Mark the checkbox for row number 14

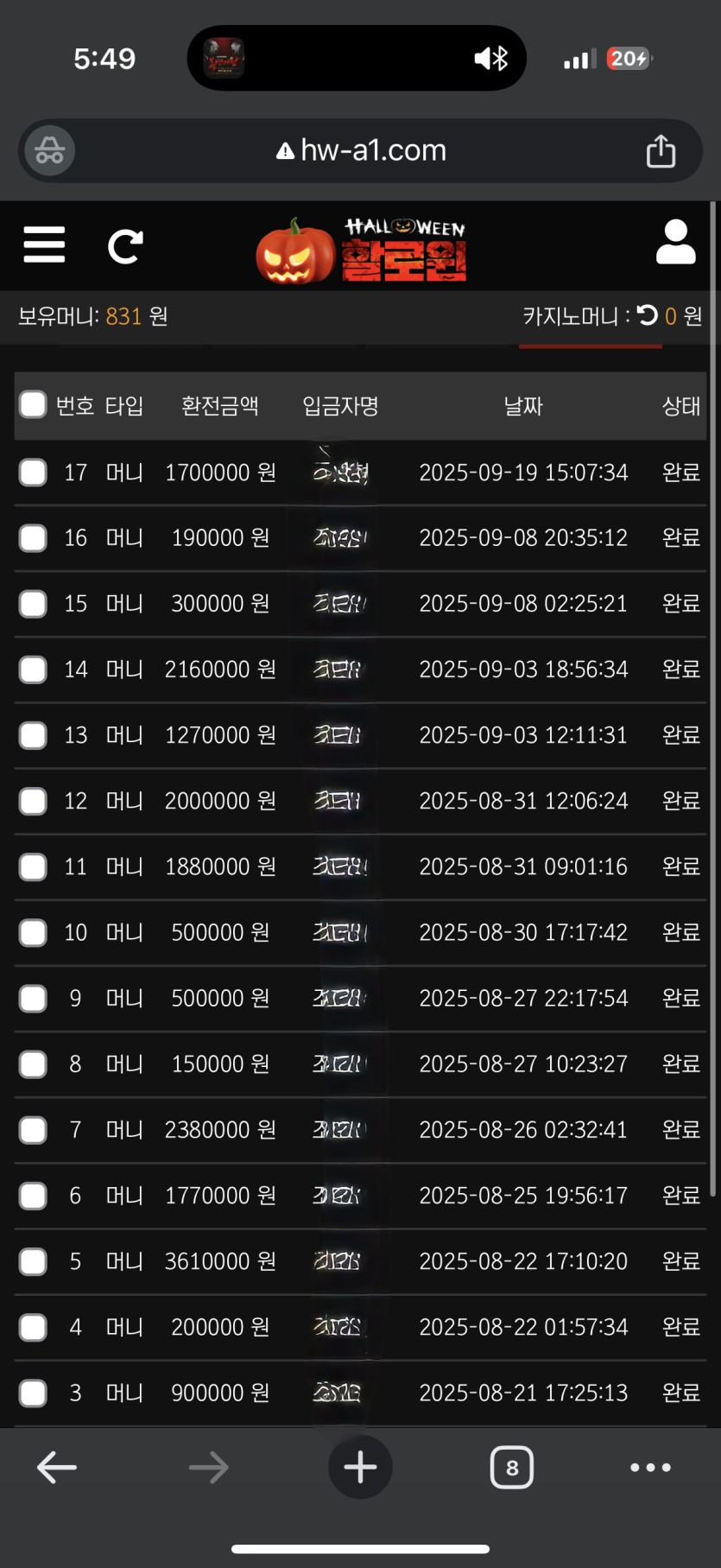pyautogui.click(x=33, y=670)
